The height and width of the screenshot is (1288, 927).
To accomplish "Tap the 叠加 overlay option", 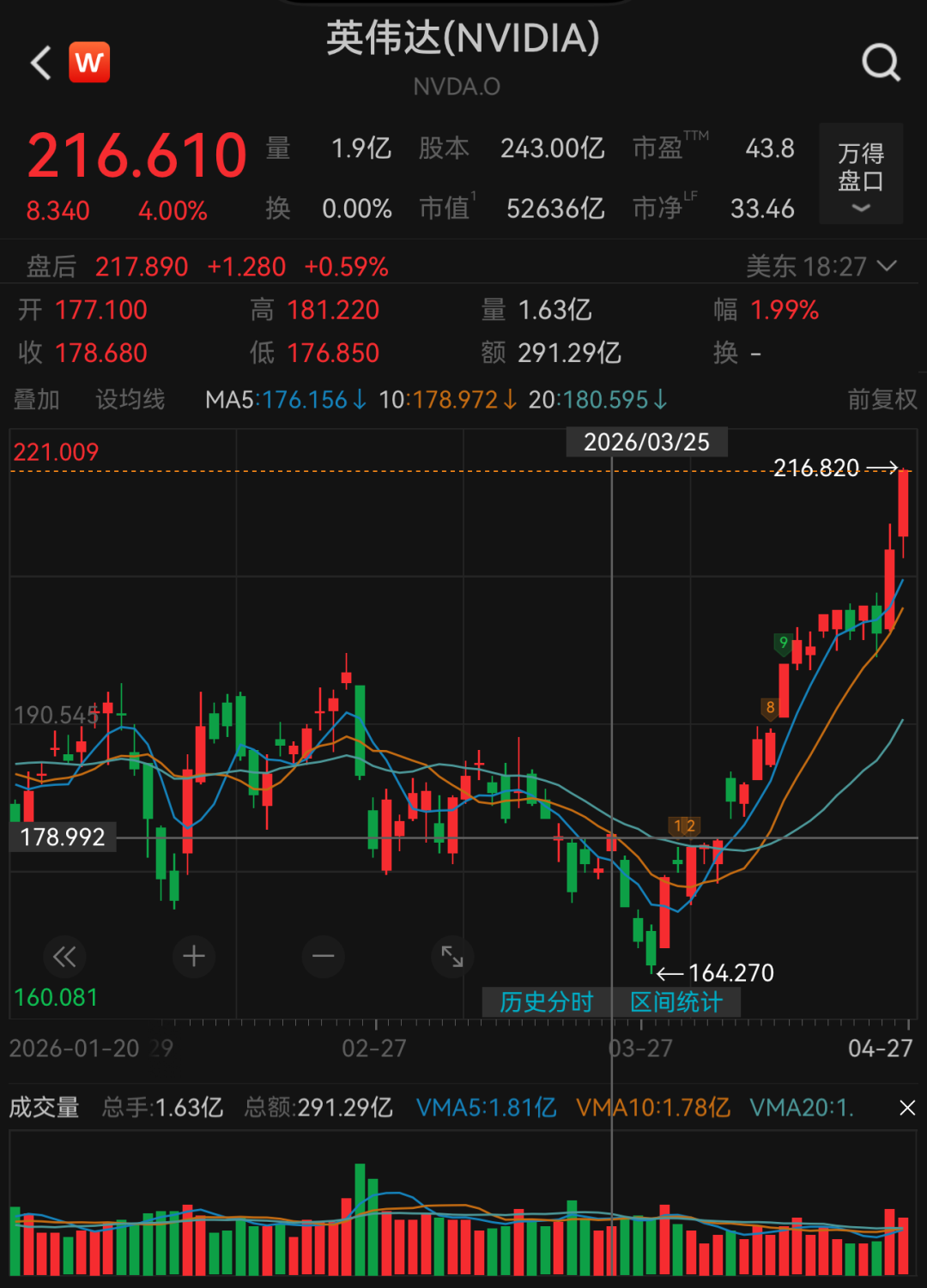I will (x=37, y=399).
